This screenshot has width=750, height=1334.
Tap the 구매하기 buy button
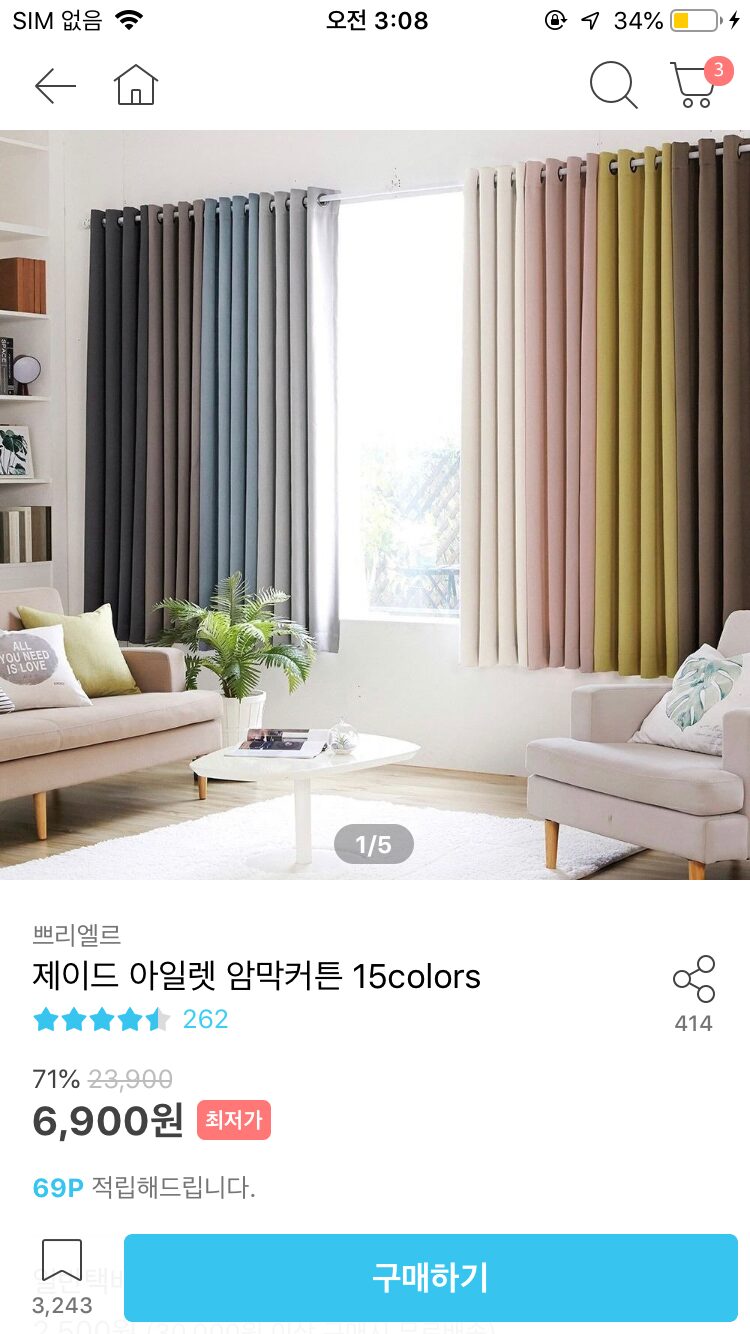pos(430,1277)
